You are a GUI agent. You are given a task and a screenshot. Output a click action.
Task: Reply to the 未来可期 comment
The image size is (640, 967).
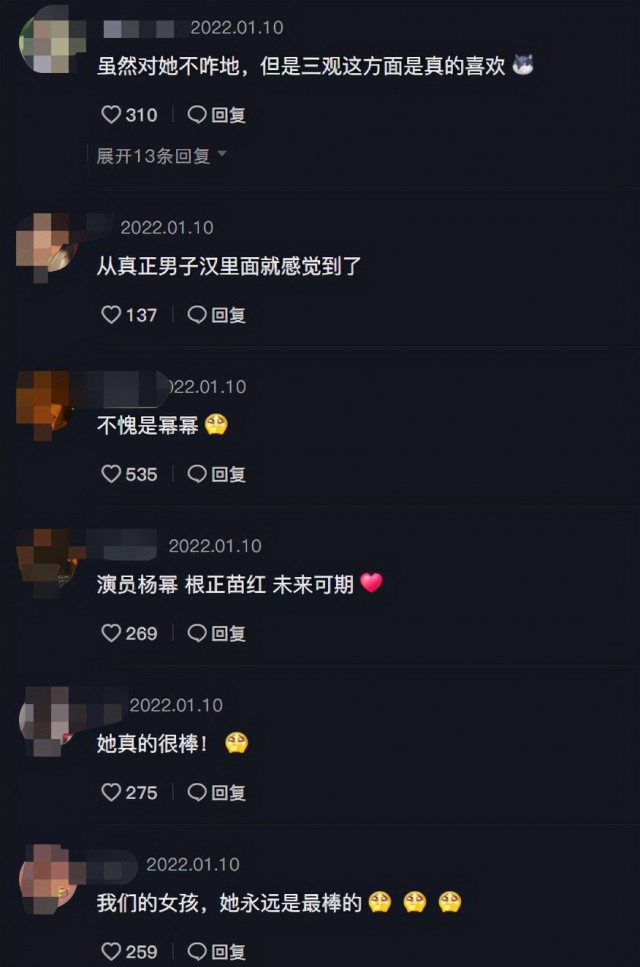click(217, 633)
